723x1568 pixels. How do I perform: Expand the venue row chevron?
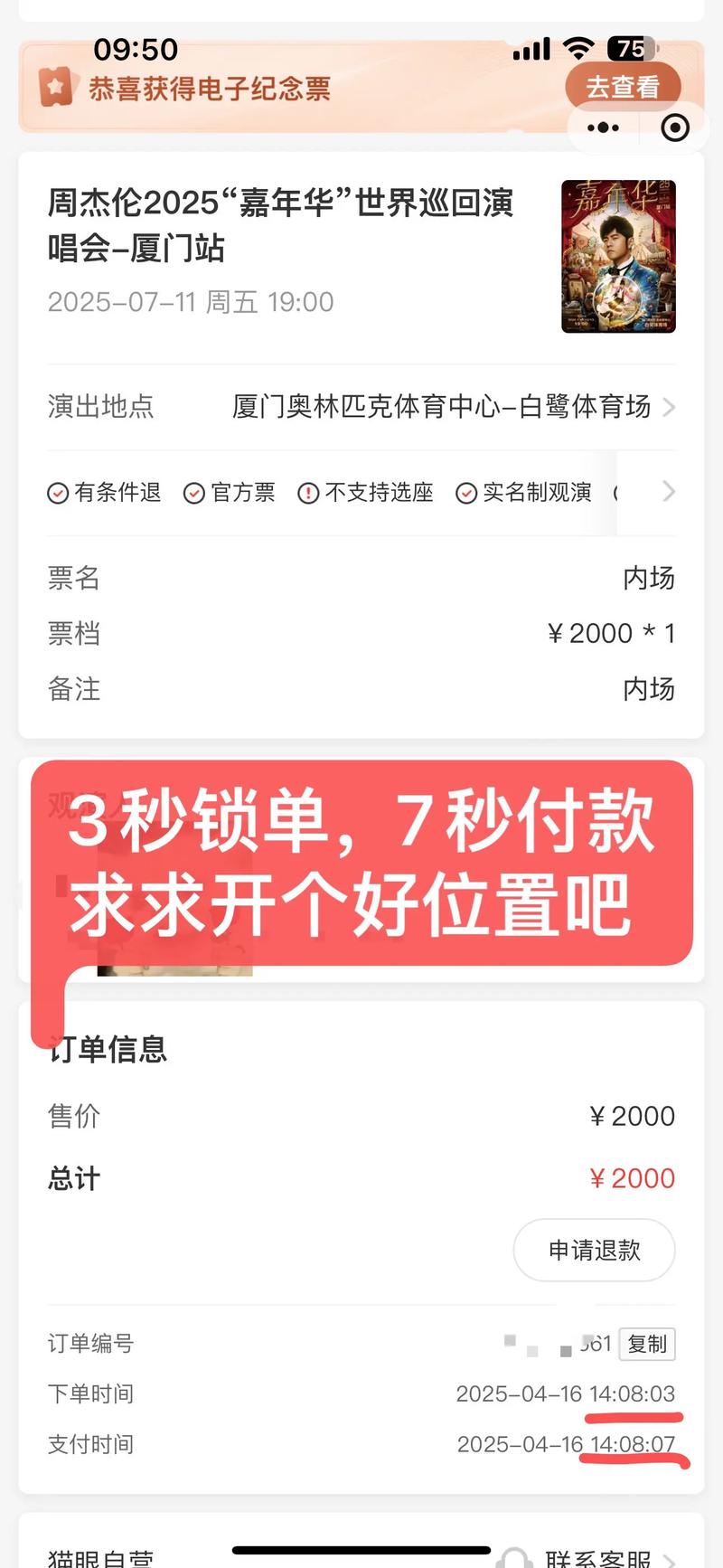[669, 407]
